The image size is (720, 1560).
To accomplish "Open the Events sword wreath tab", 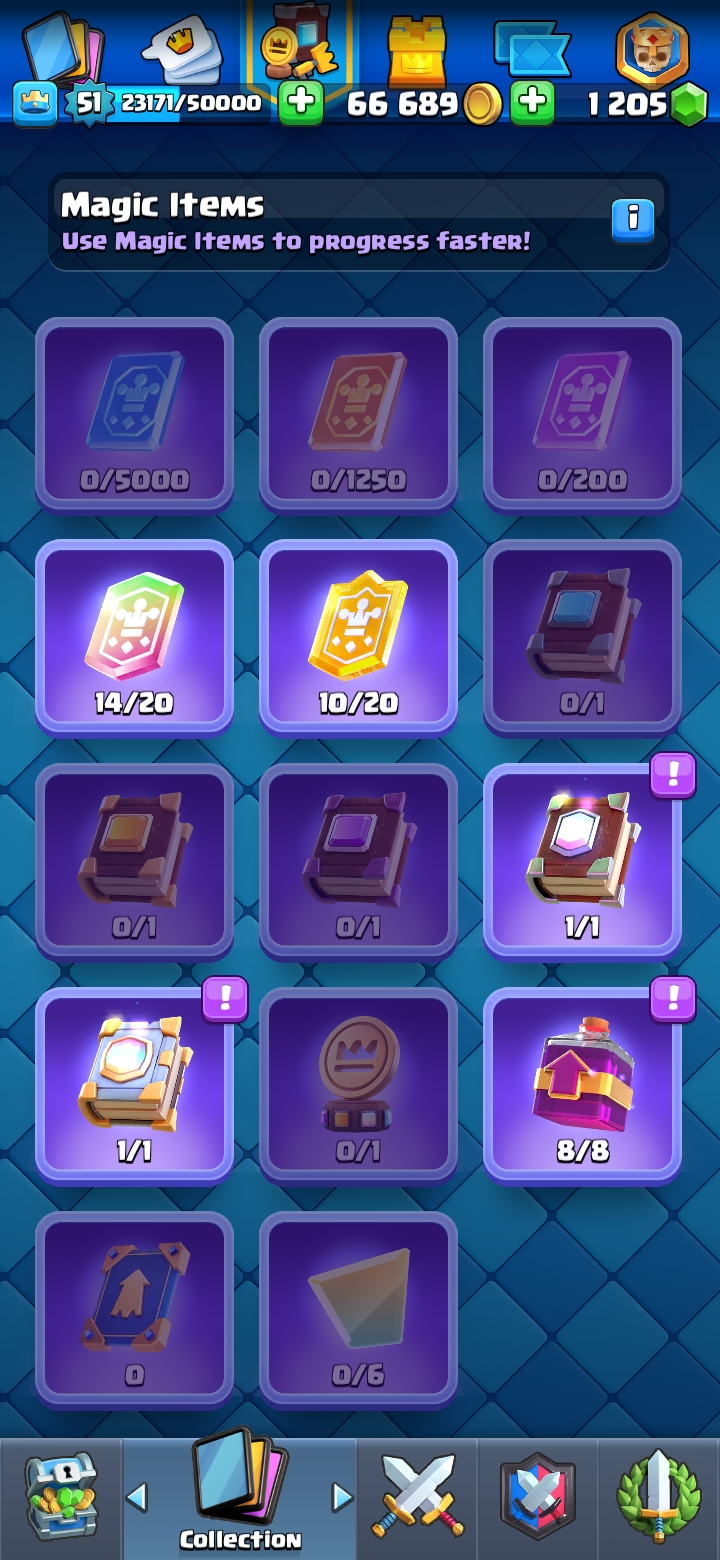I will tap(658, 1498).
